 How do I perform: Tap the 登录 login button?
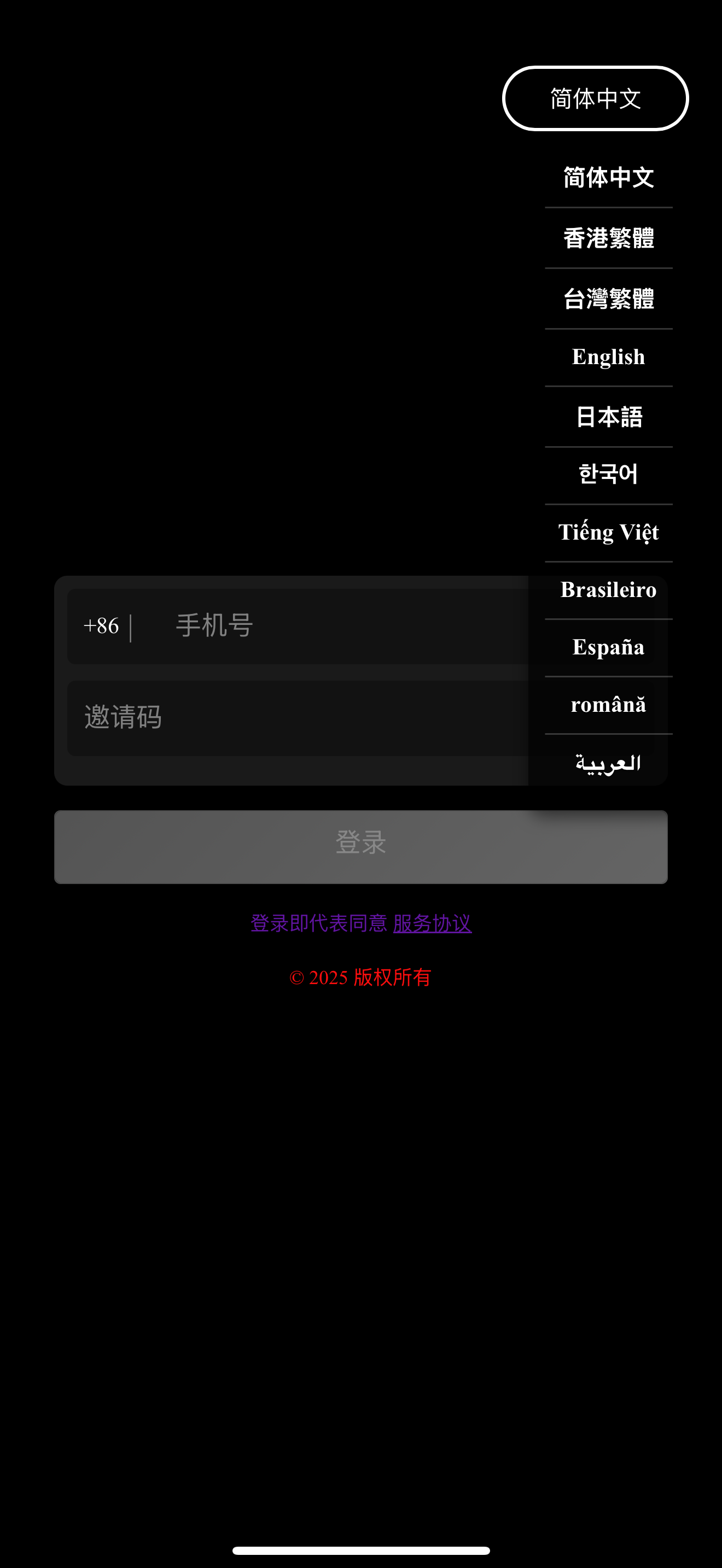[x=360, y=846]
